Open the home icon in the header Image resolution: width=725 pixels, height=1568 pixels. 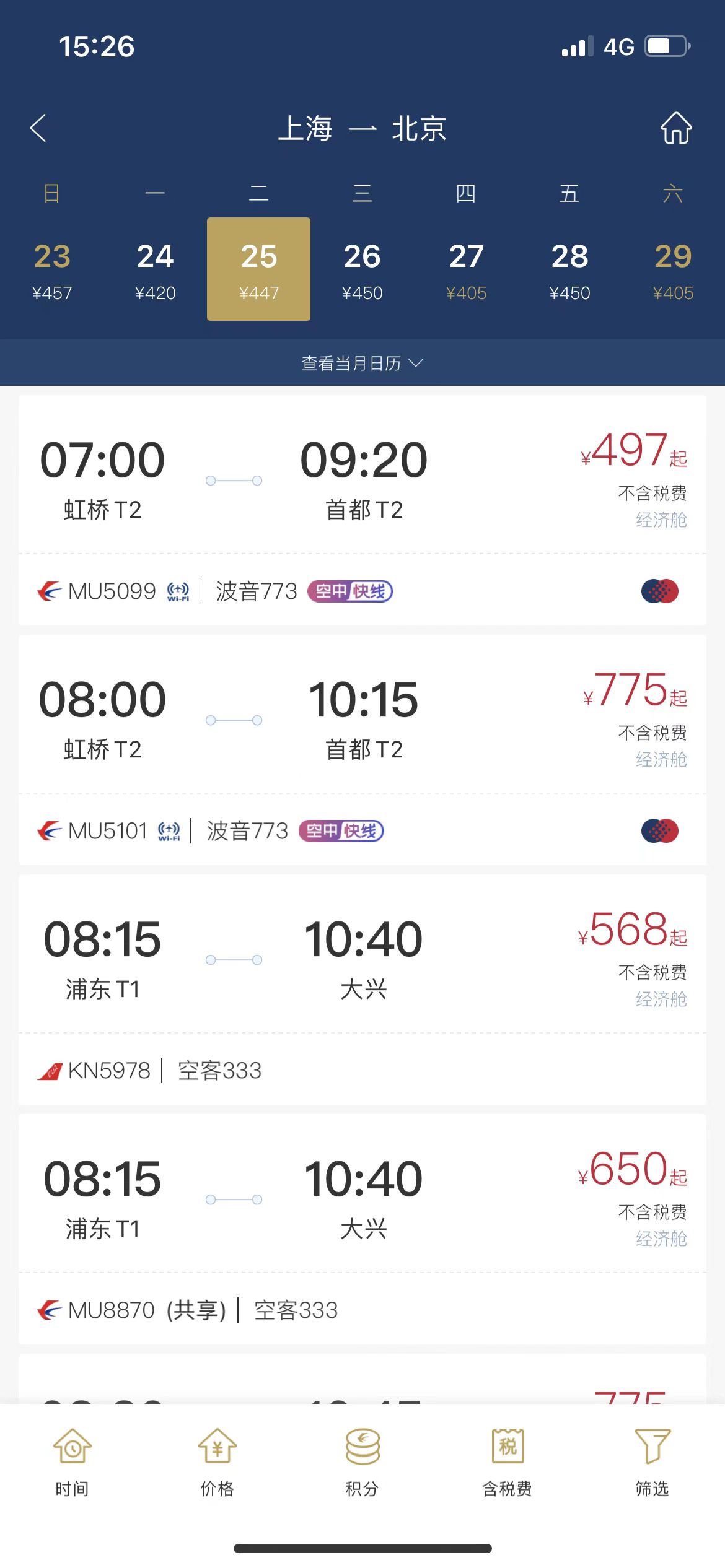coord(675,128)
